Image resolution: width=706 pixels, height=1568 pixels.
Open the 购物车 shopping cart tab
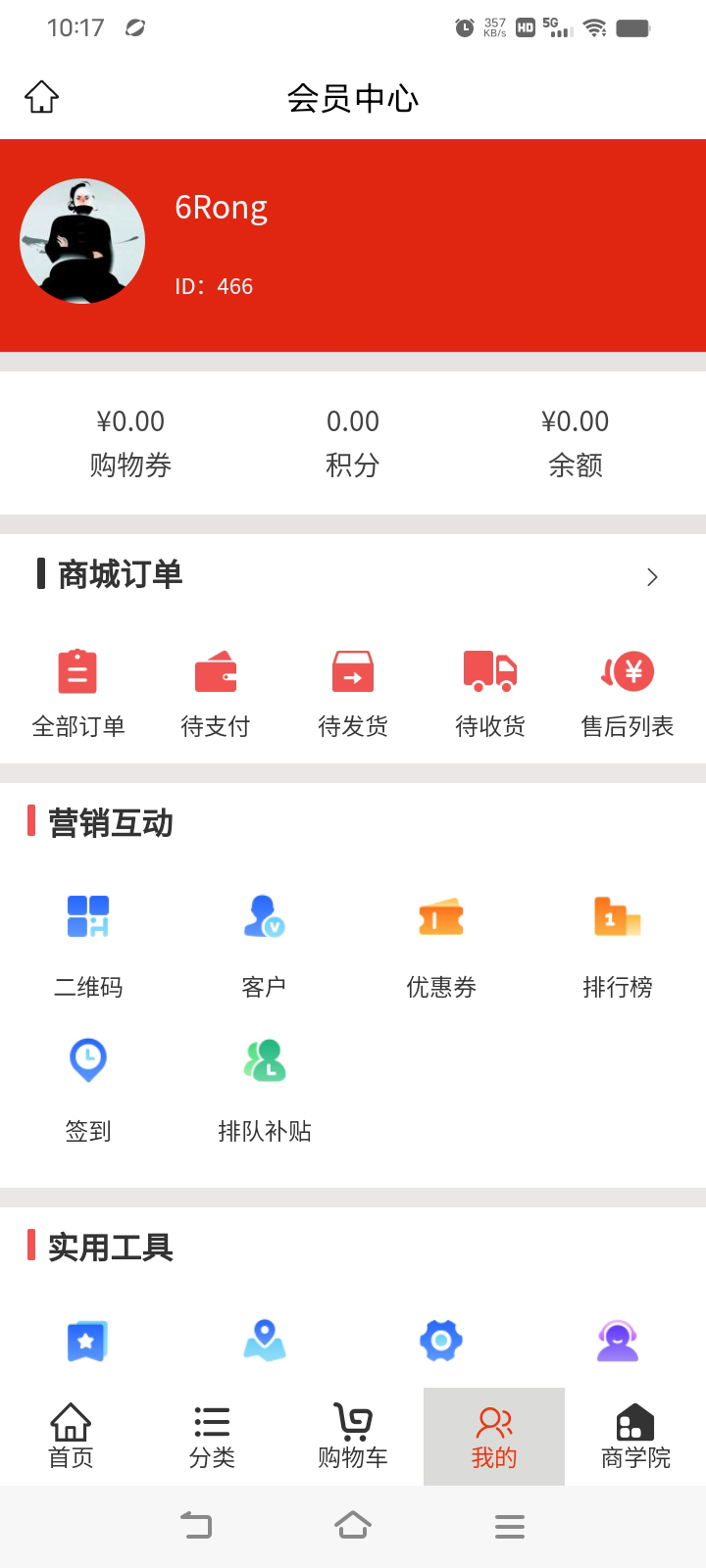353,1436
